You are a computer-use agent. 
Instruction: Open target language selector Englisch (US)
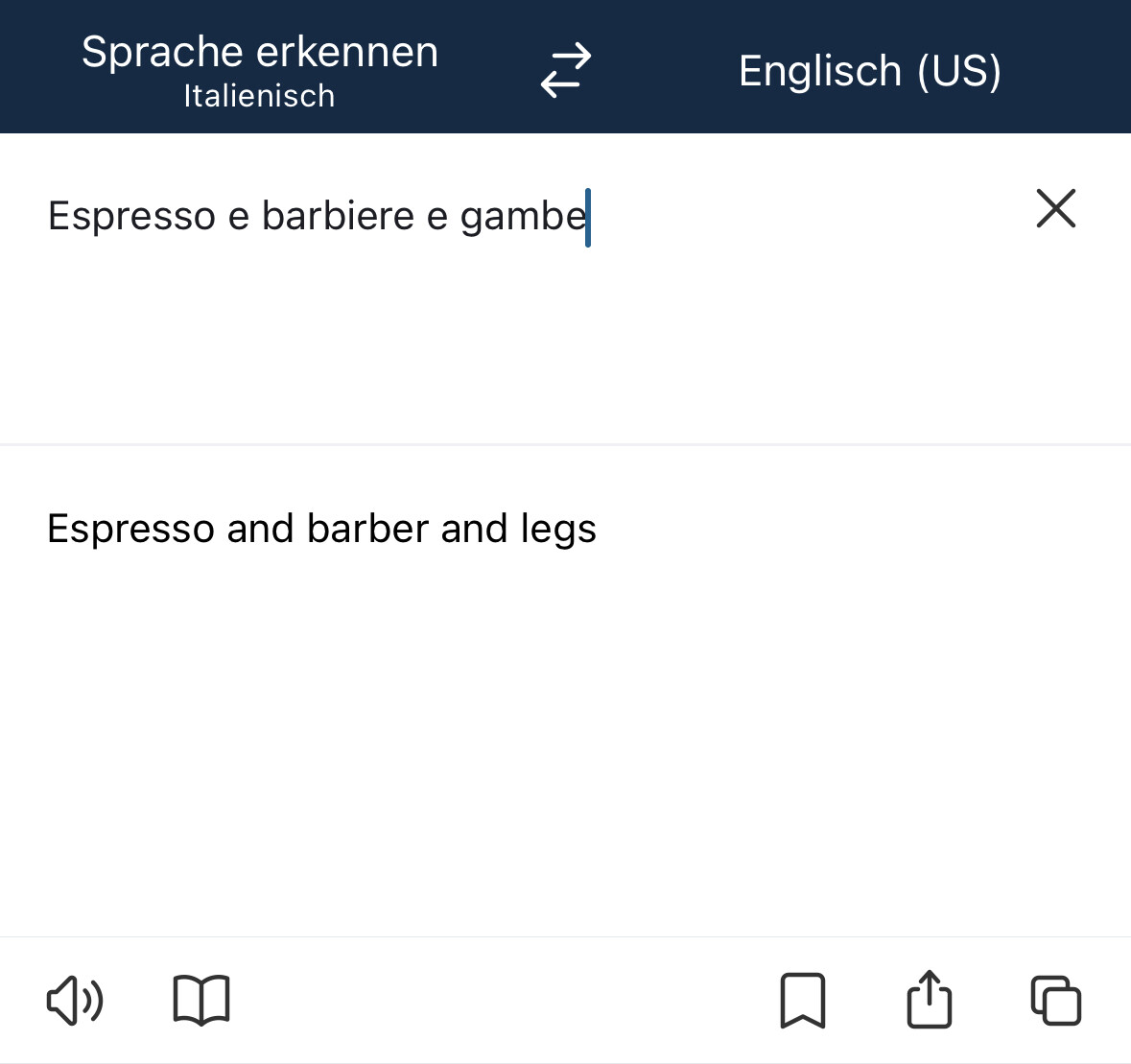pos(870,71)
